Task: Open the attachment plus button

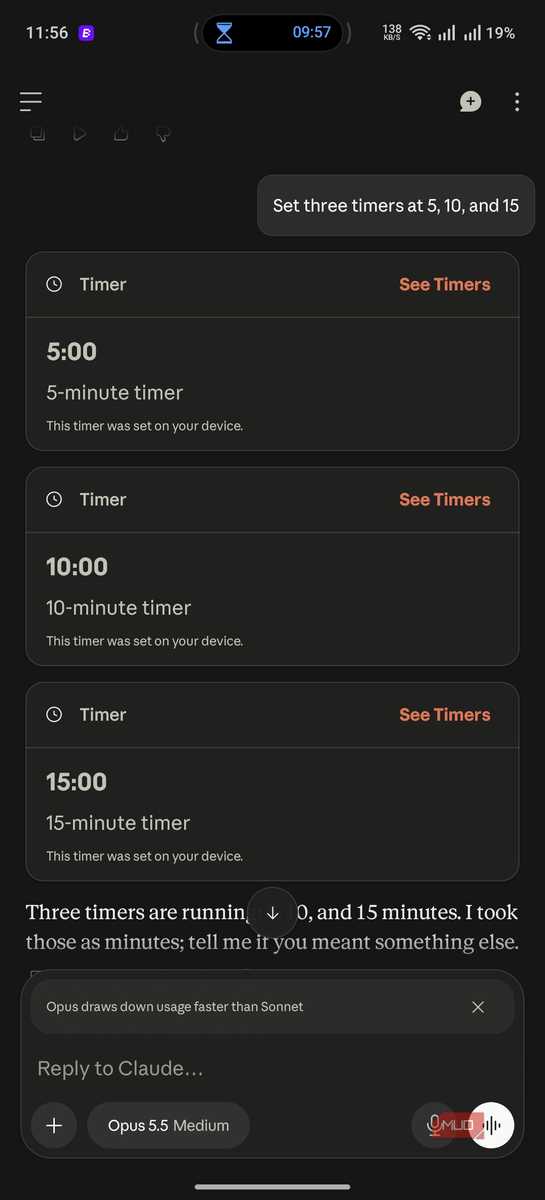Action: click(x=54, y=1125)
